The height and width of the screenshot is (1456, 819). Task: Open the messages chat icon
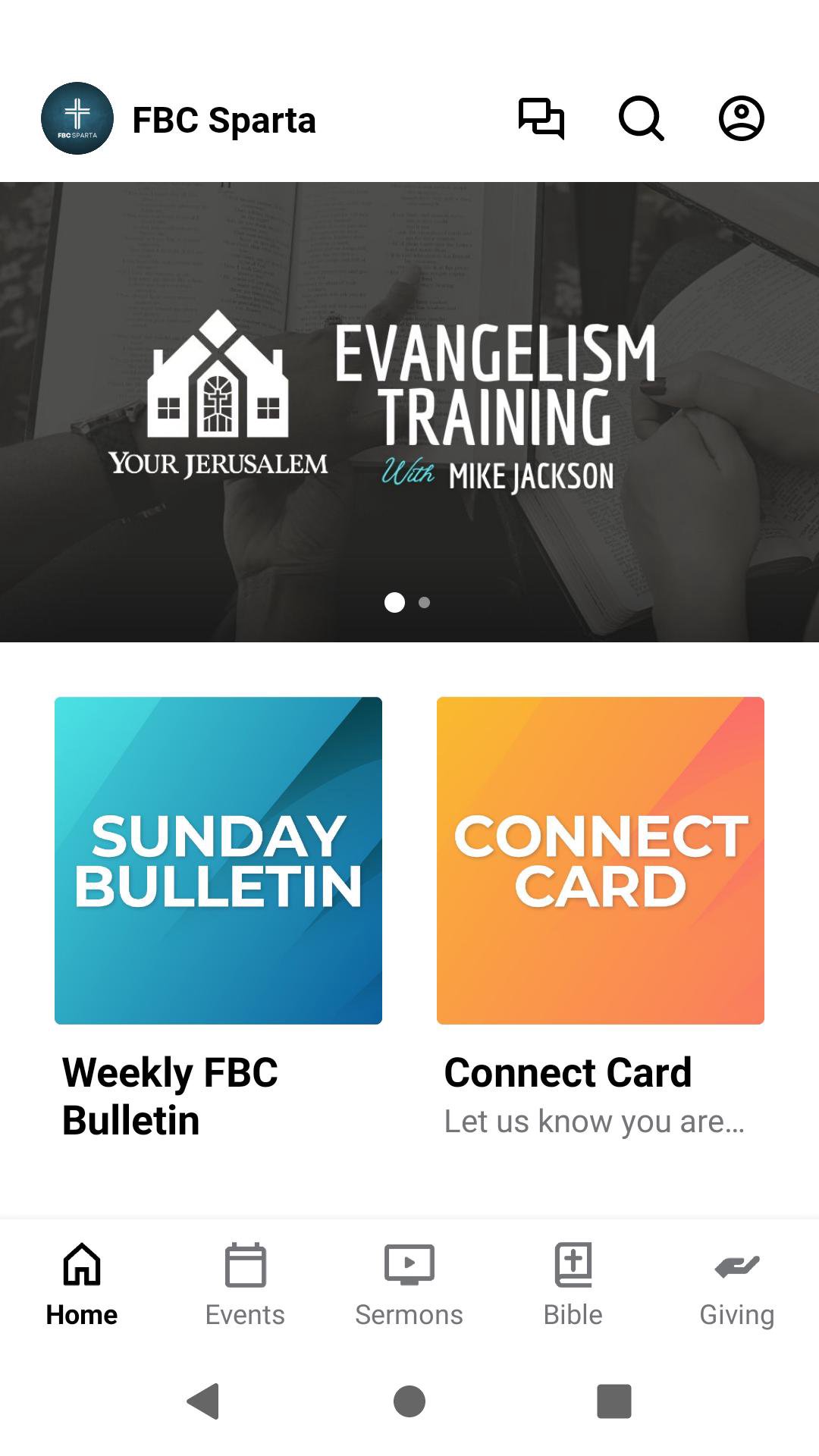(x=541, y=118)
